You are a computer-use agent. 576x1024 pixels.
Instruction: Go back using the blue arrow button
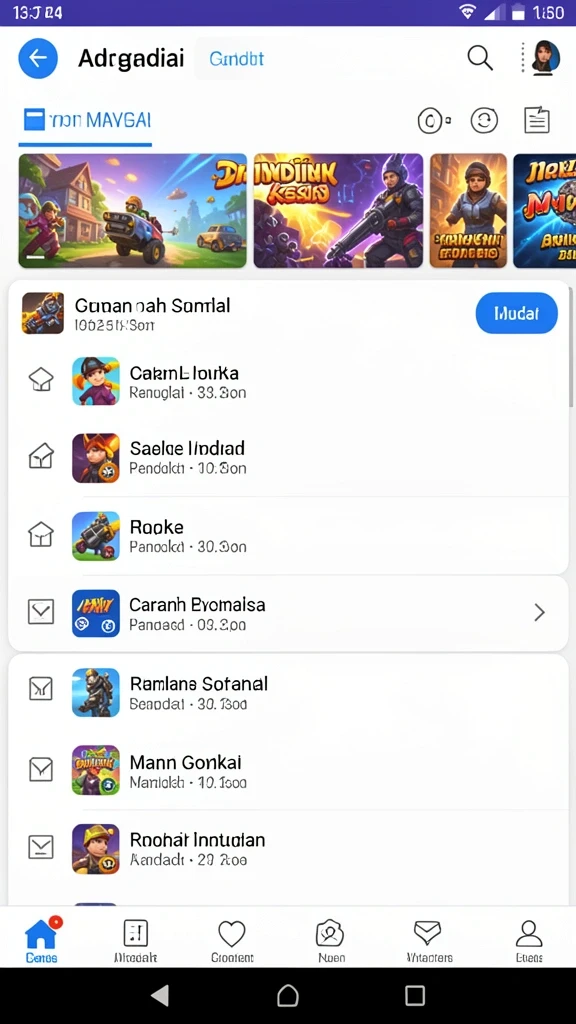click(x=38, y=59)
